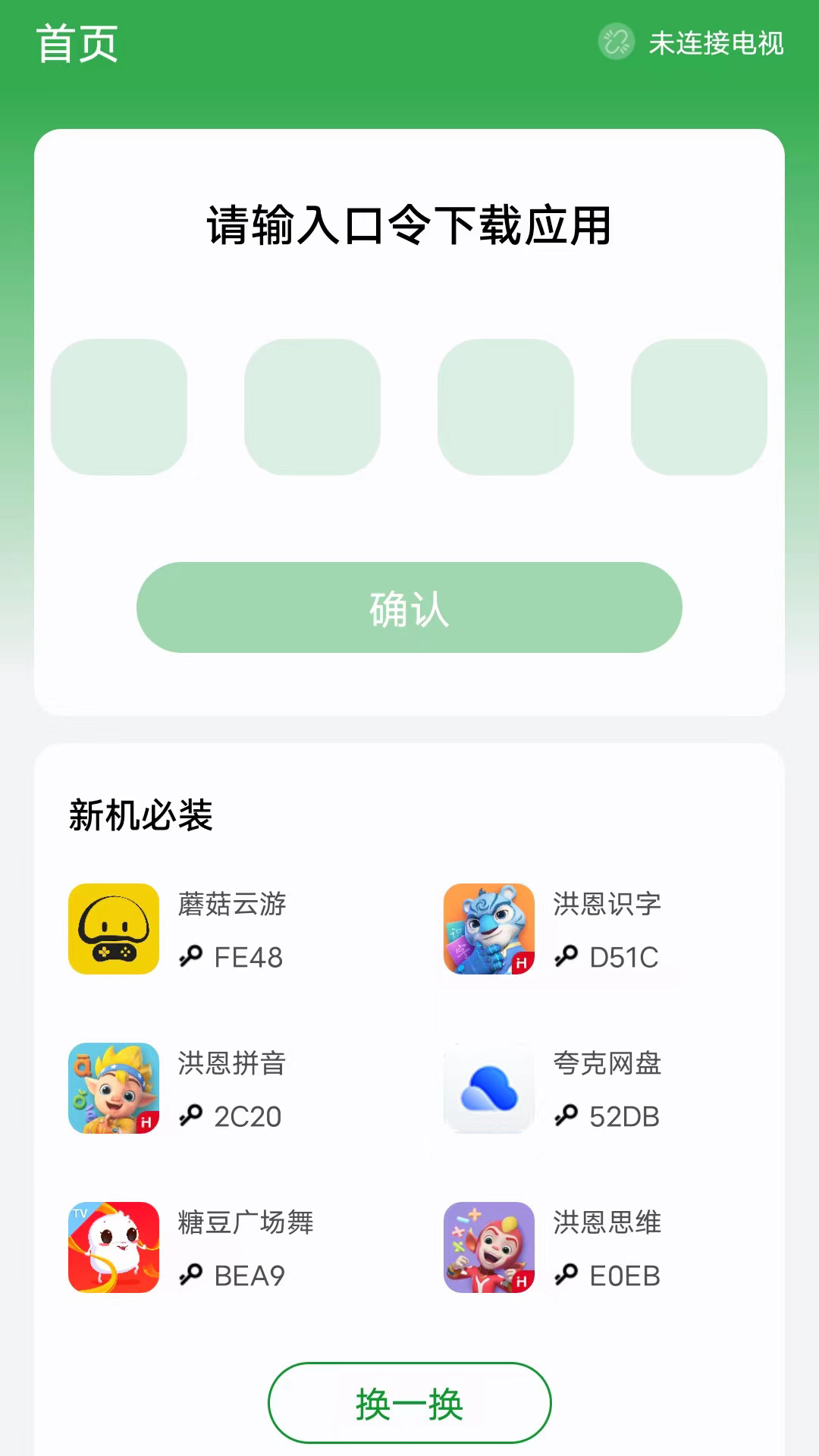Click the 换一换 refresh button

[x=409, y=1404]
